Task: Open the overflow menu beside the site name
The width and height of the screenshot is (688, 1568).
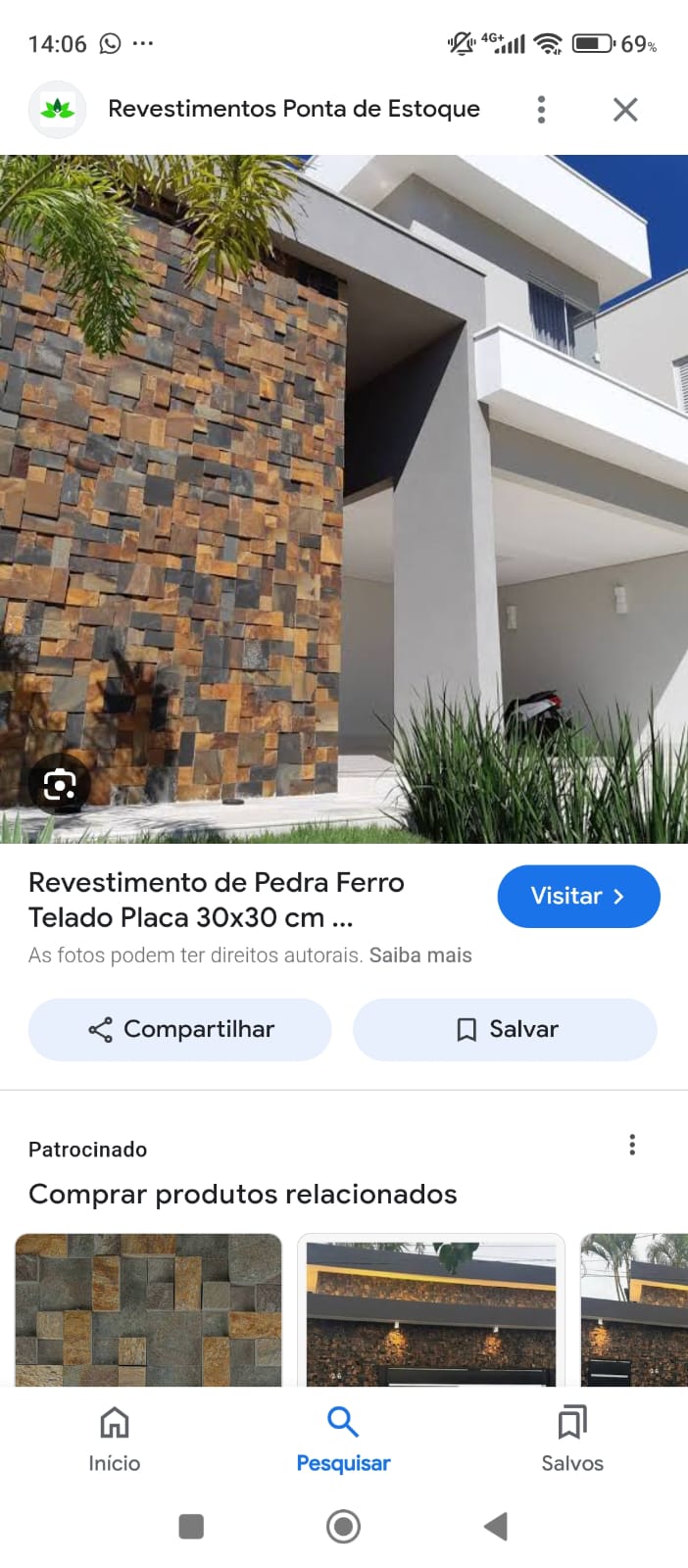Action: click(x=541, y=110)
